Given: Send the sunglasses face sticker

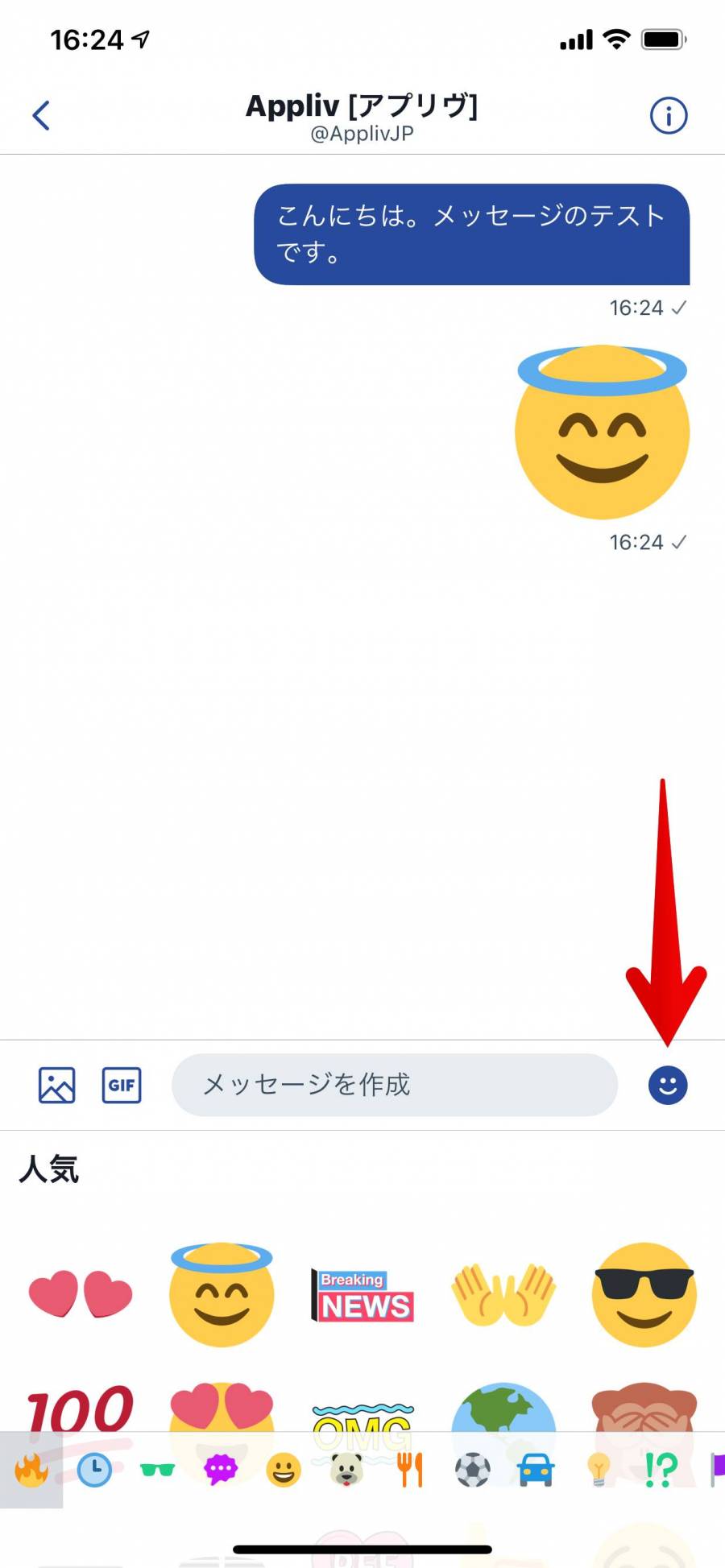Looking at the screenshot, I should tap(644, 1293).
